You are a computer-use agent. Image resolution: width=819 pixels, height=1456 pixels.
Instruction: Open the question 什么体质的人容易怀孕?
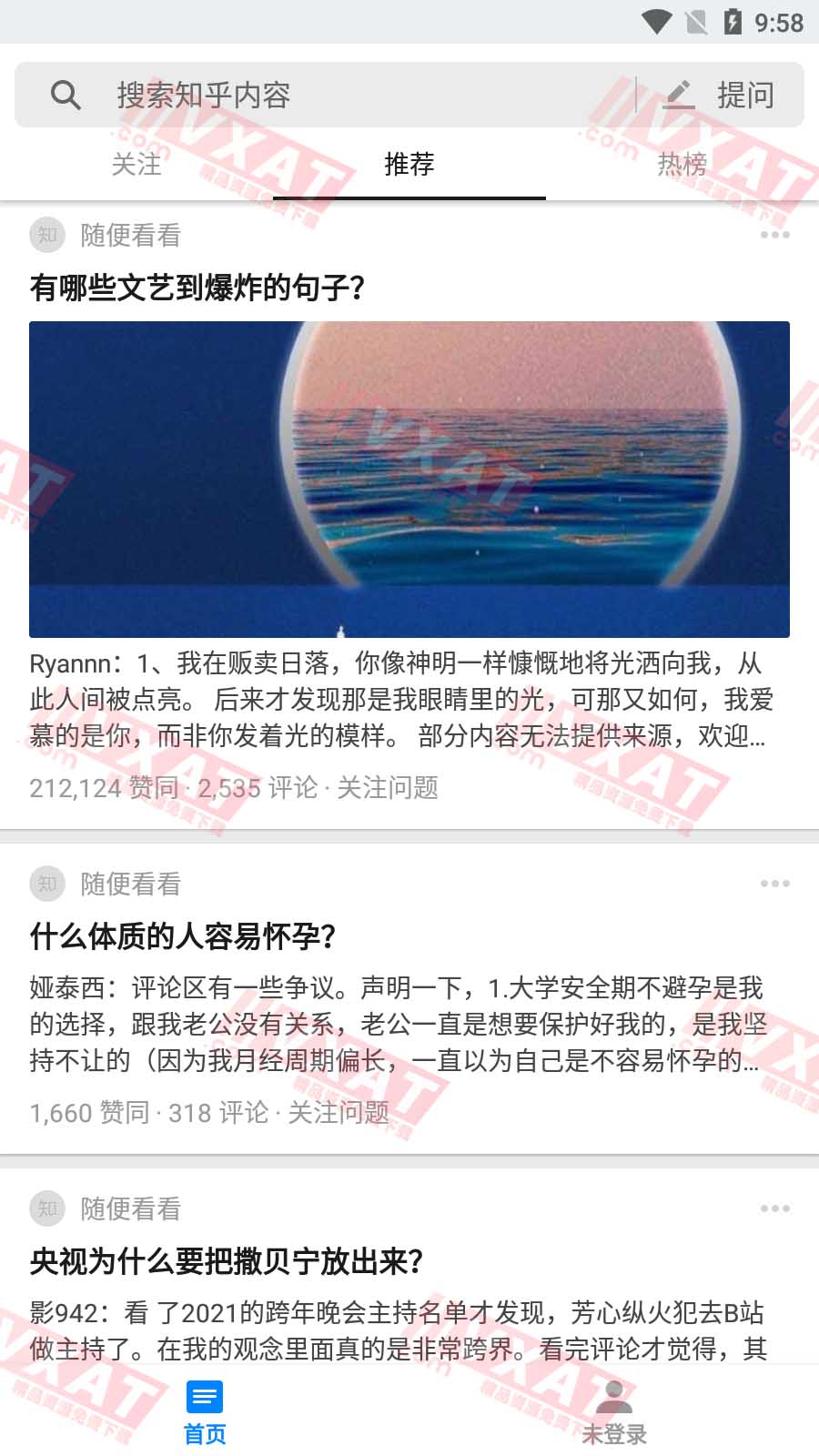[183, 935]
